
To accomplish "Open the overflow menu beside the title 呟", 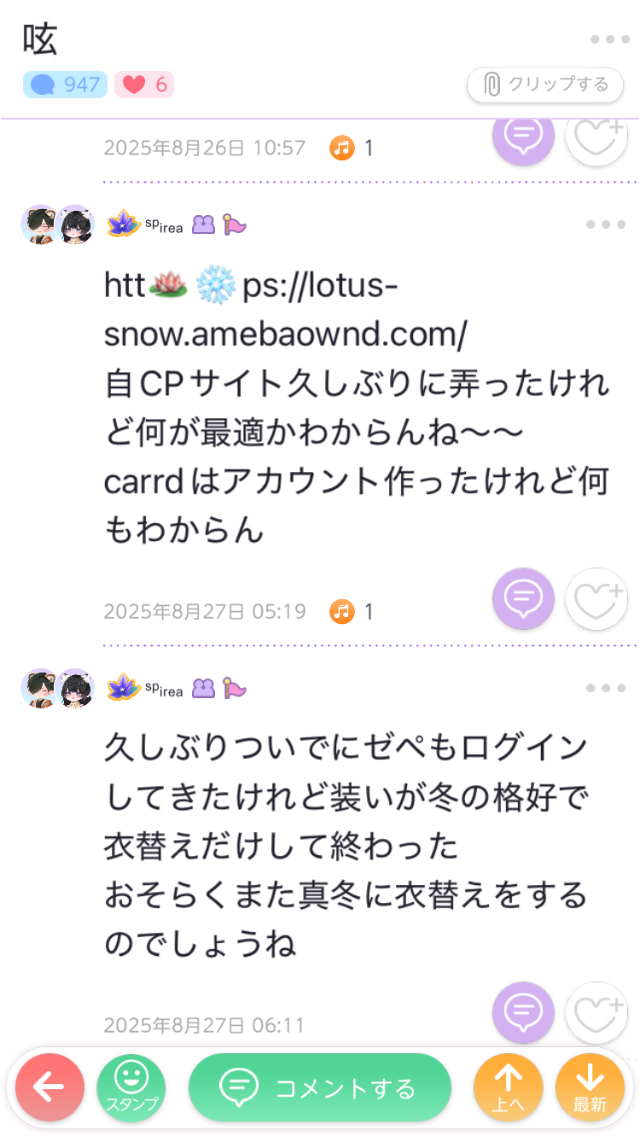I will tap(608, 40).
